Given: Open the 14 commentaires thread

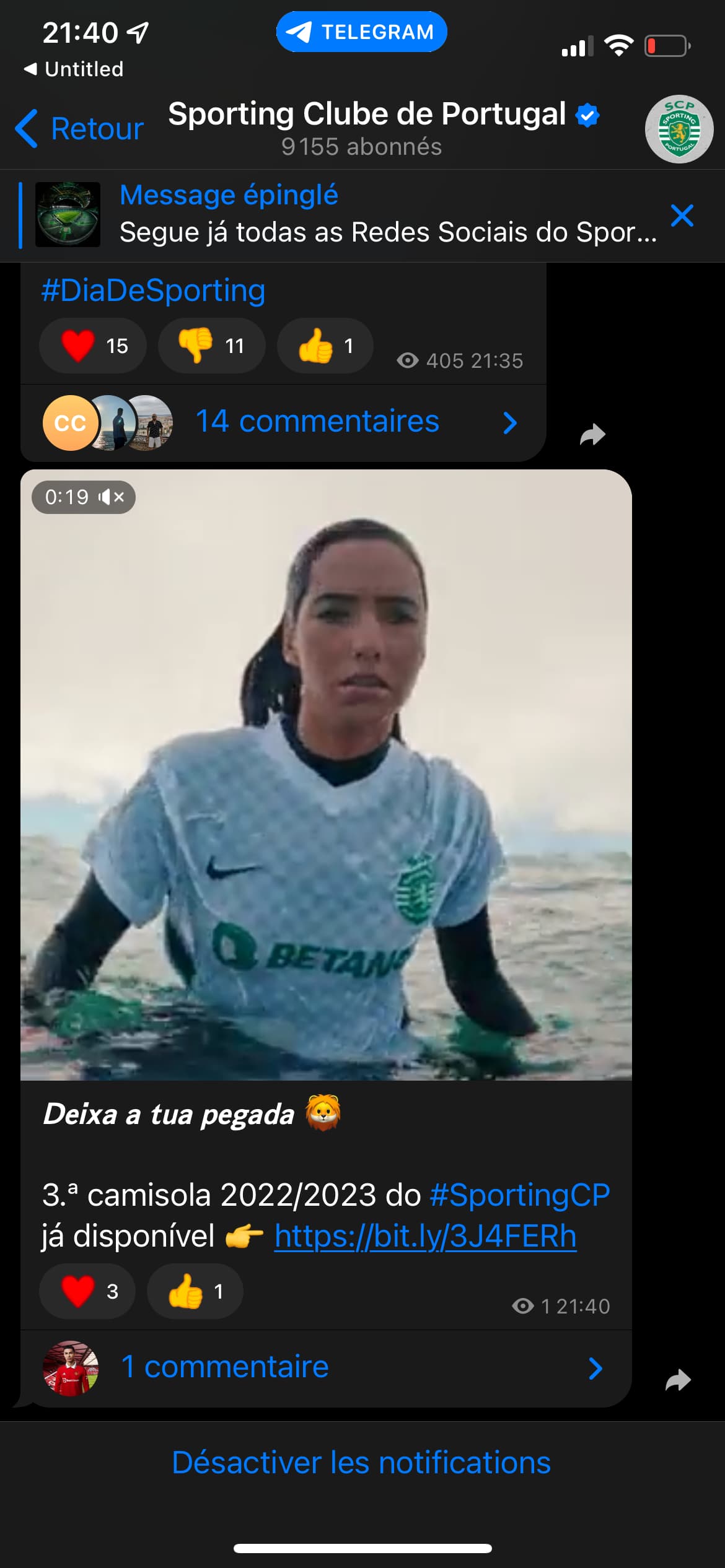Looking at the screenshot, I should pos(317,422).
